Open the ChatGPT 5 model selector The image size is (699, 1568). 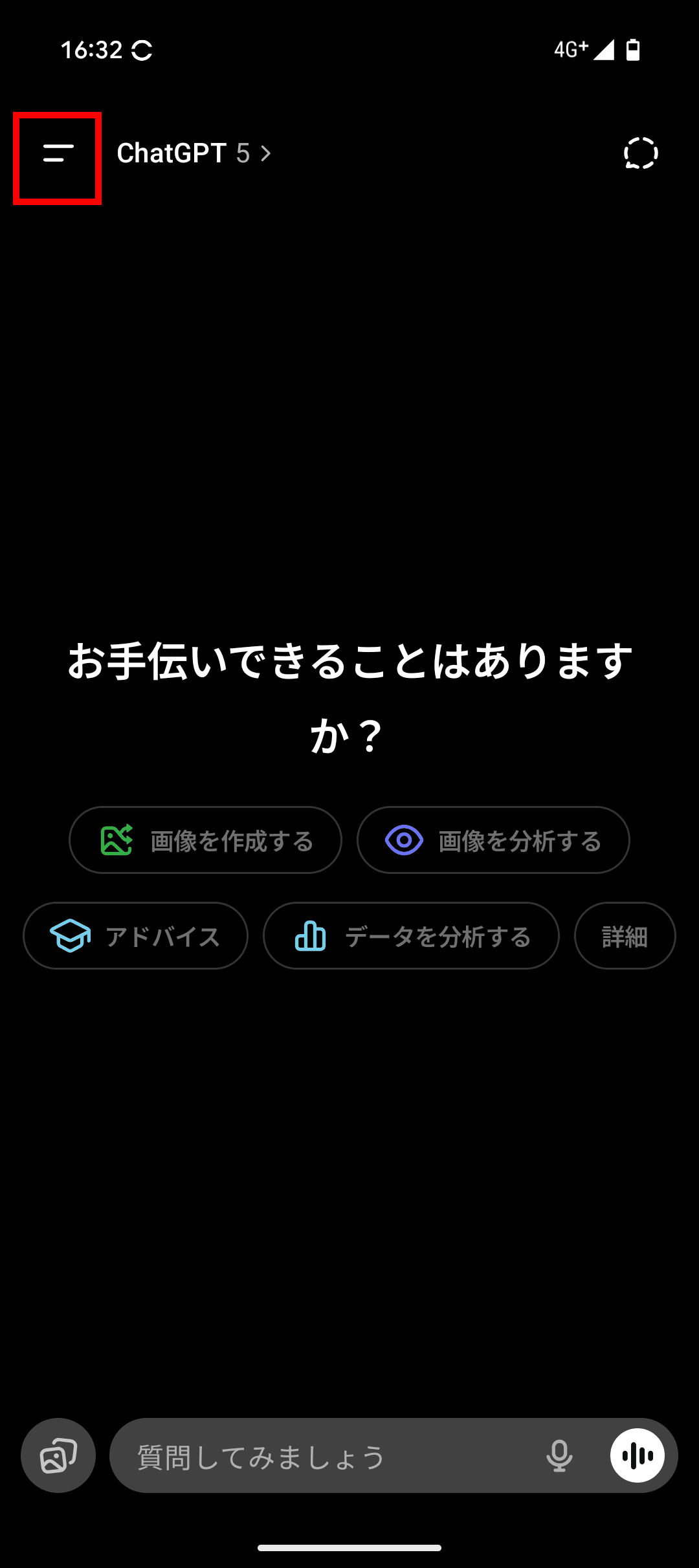point(193,154)
